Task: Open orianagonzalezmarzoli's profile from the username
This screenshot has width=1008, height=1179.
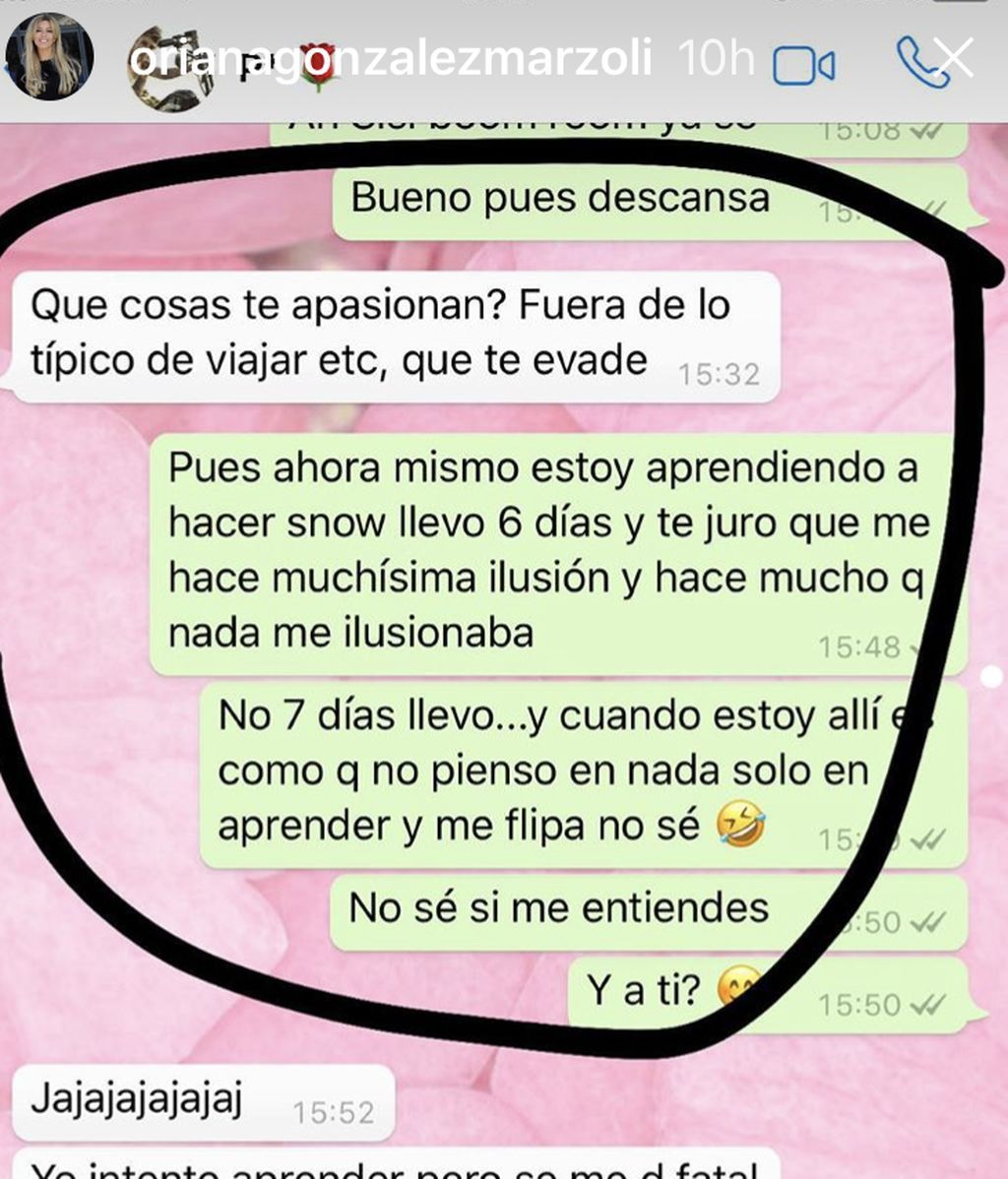Action: (x=391, y=60)
